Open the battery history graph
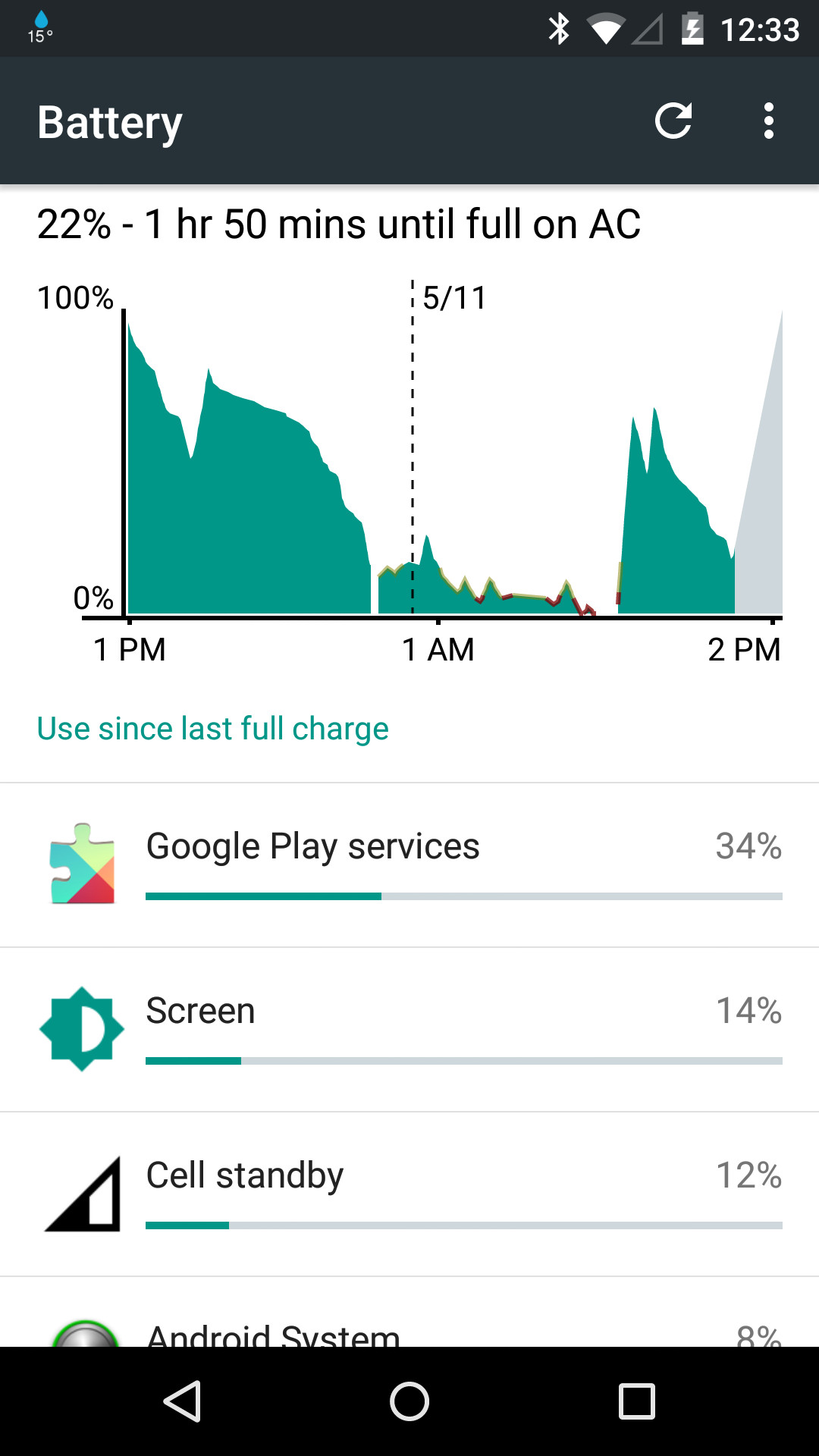This screenshot has width=819, height=1456. pyautogui.click(x=409, y=455)
